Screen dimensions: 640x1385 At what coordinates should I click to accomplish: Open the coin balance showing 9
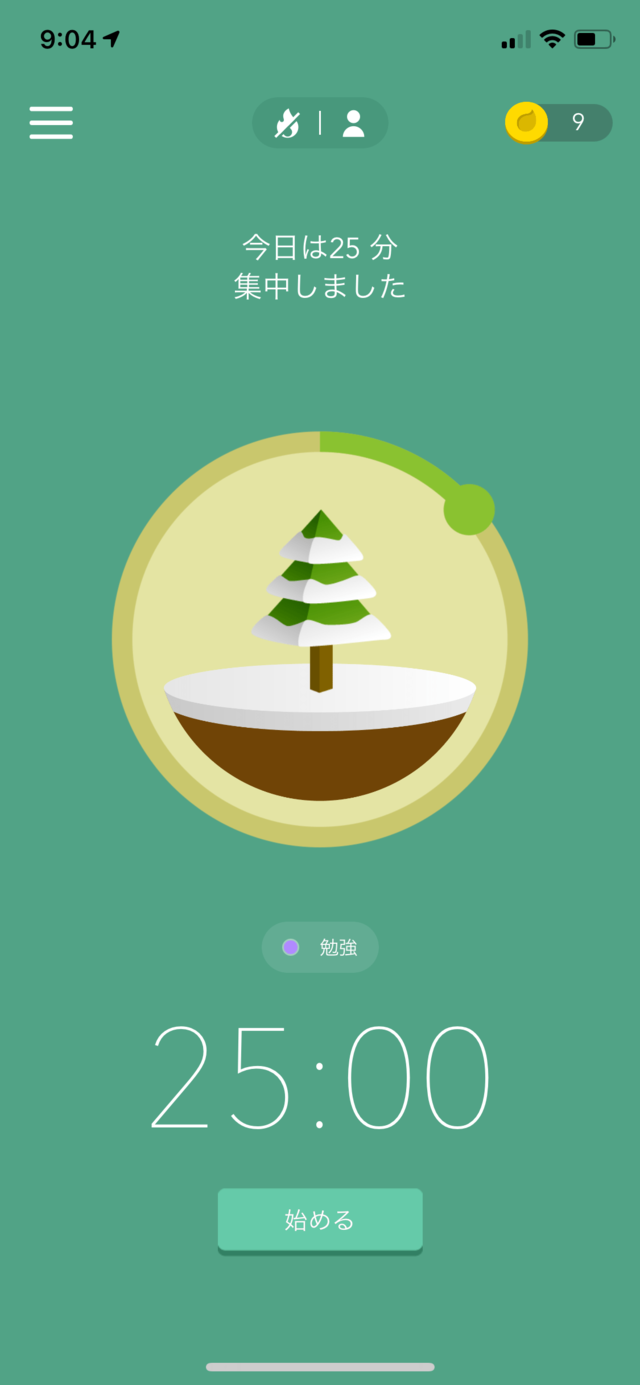coord(558,123)
